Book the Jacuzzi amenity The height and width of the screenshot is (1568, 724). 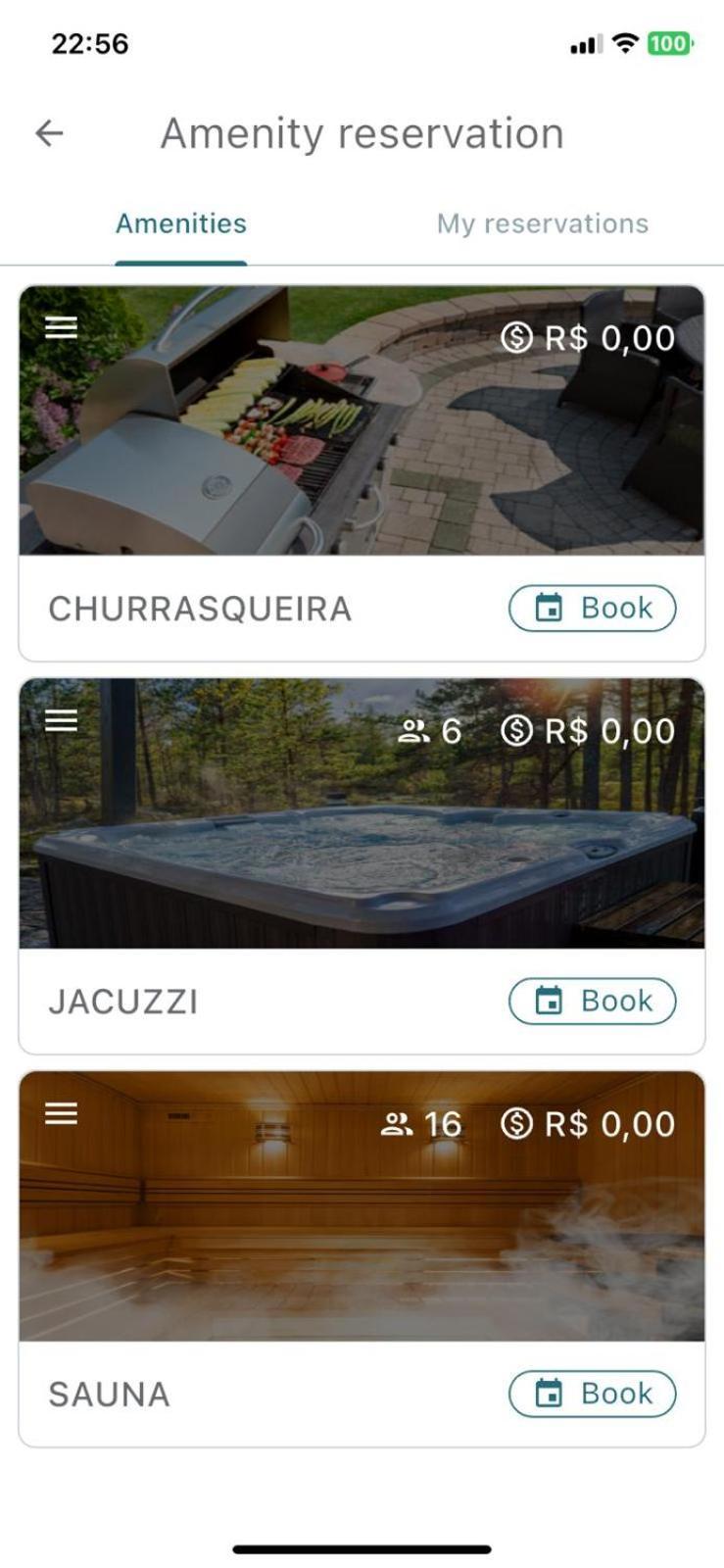(x=592, y=1002)
